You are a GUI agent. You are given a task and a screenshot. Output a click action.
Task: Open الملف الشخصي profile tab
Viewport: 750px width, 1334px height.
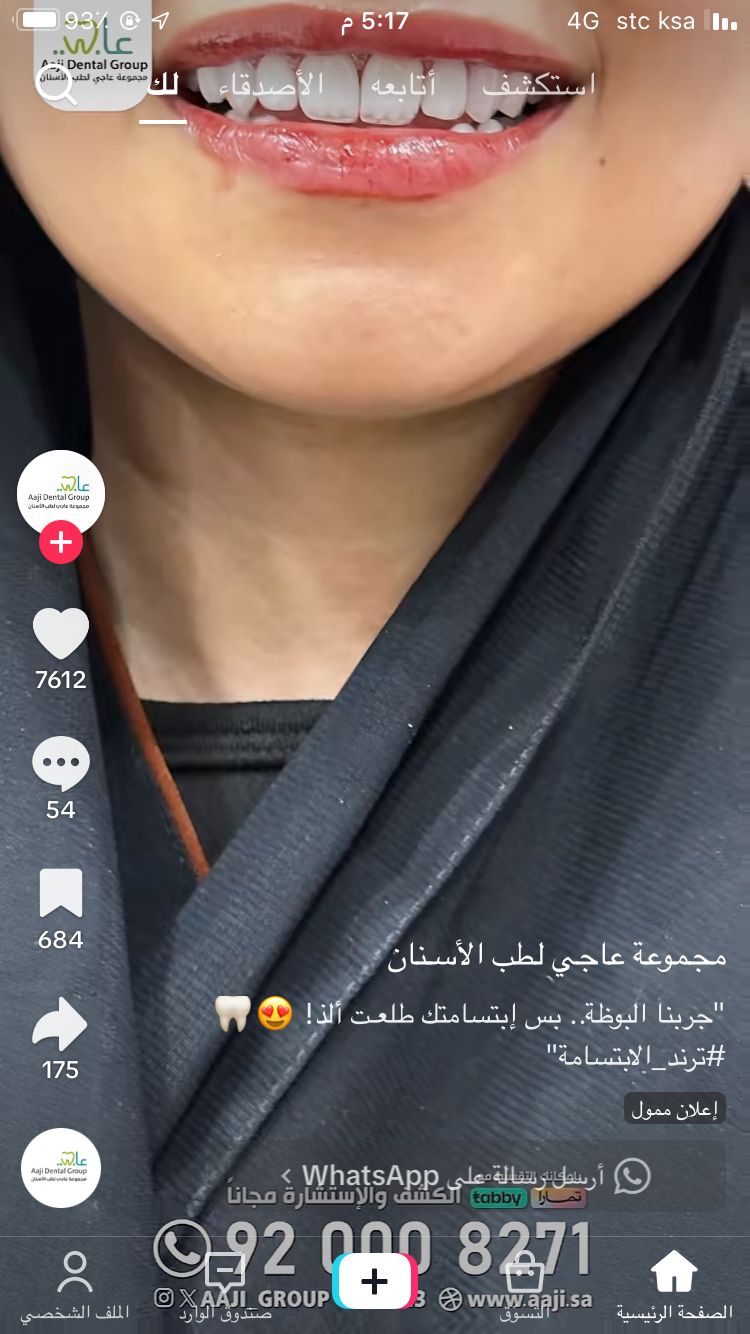click(75, 1284)
